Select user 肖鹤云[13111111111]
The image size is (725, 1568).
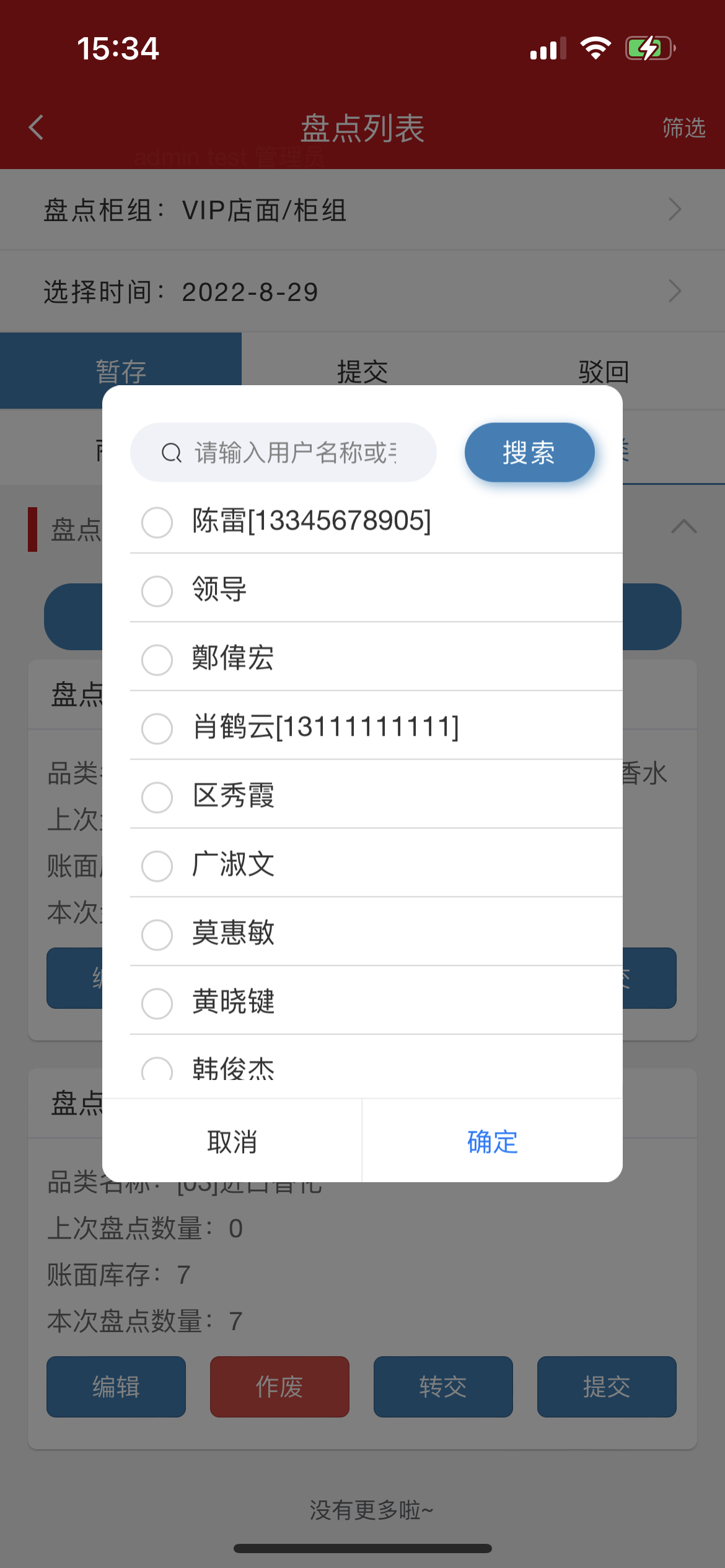pos(157,728)
